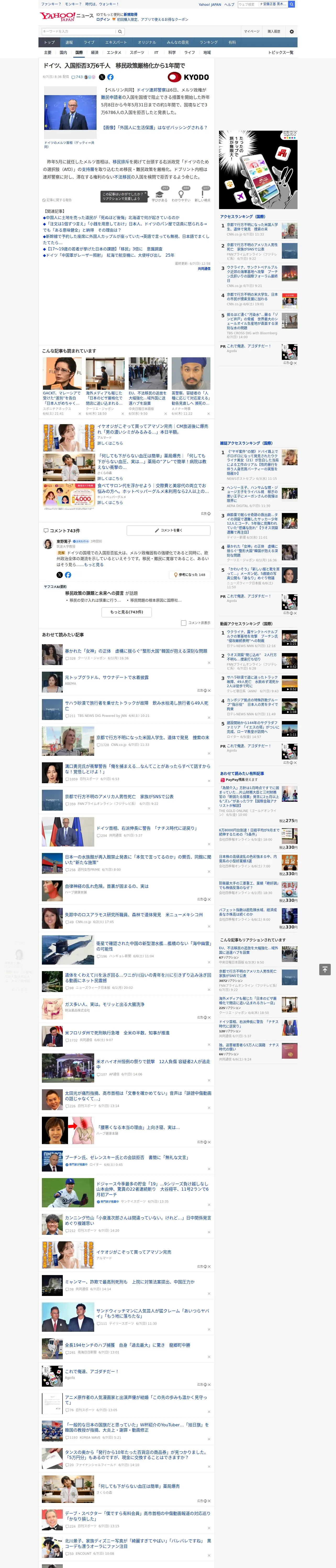The height and width of the screenshot is (1568, 336).
Task: Open the settings gear icon
Action: [292, 32]
